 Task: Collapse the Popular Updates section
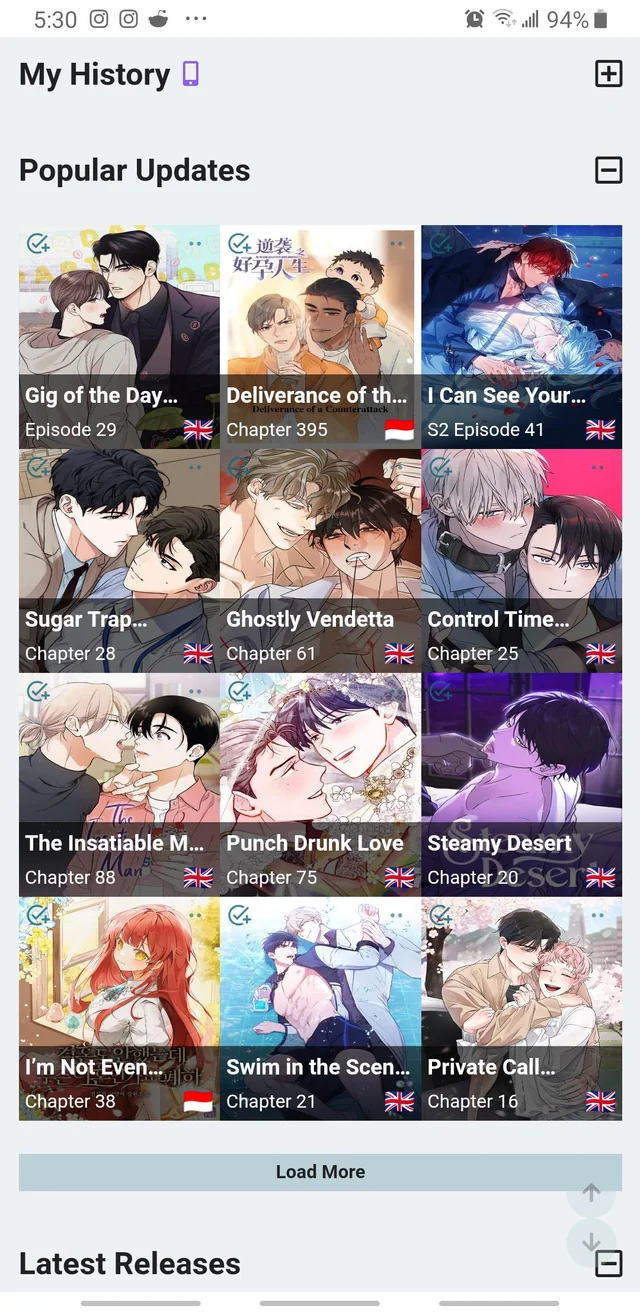(x=608, y=170)
